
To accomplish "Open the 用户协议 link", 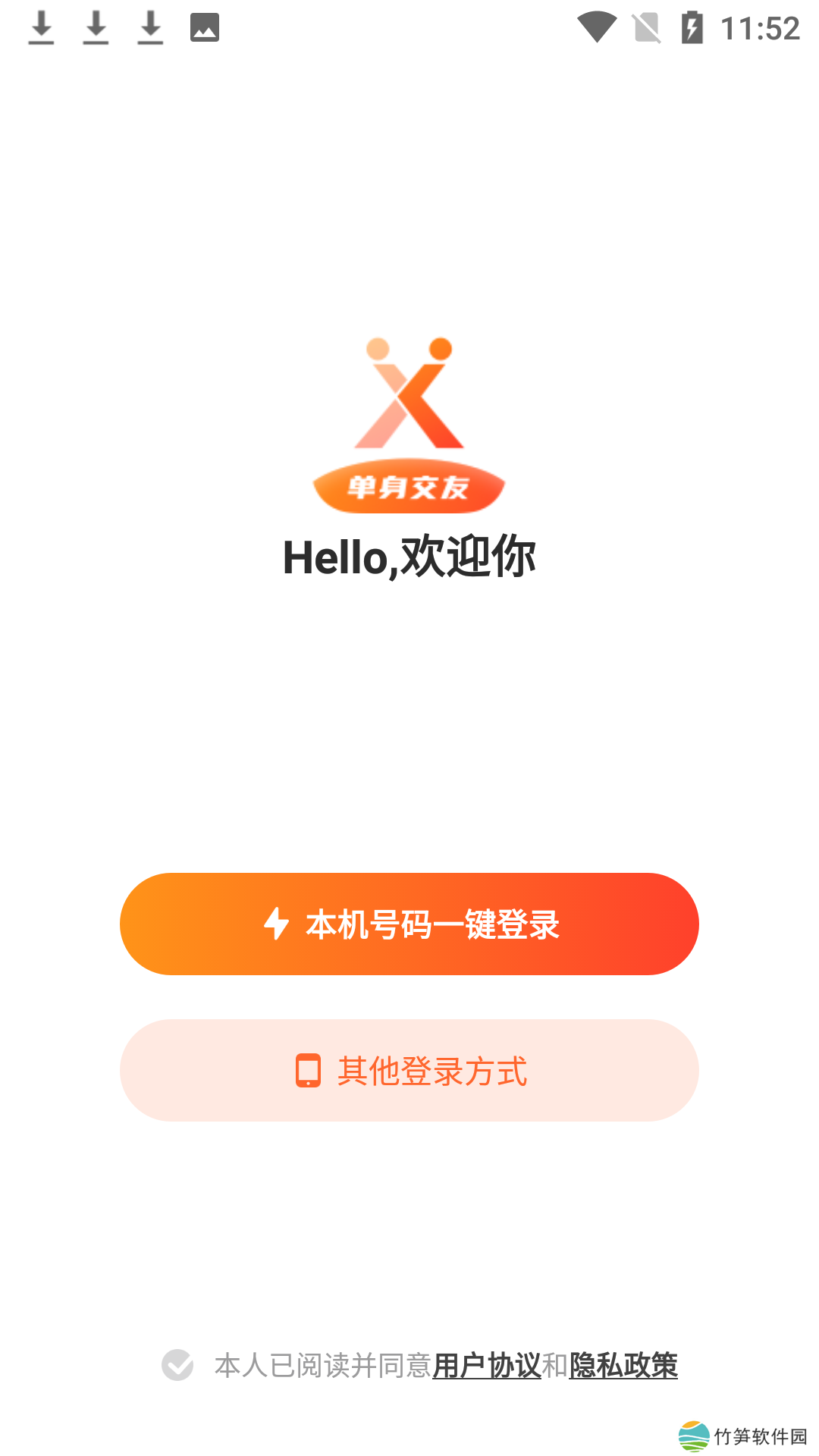I will [x=486, y=1366].
